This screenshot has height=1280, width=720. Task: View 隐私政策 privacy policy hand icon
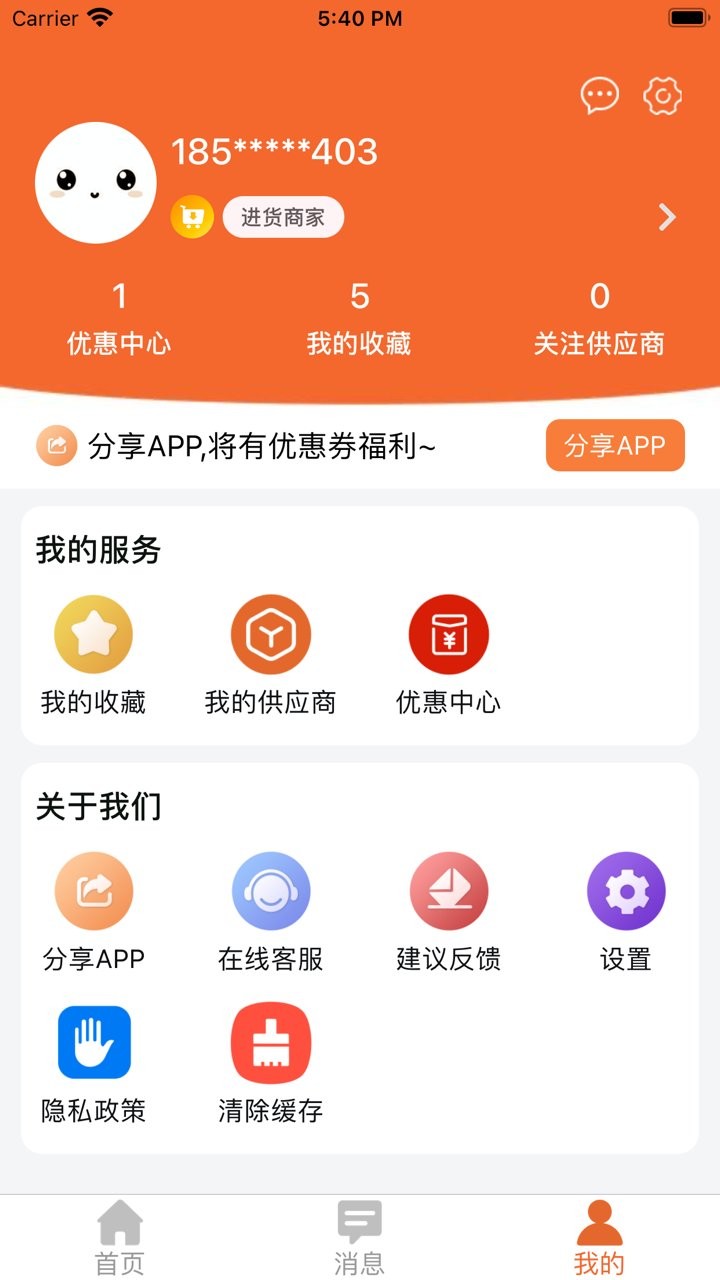pyautogui.click(x=94, y=1042)
